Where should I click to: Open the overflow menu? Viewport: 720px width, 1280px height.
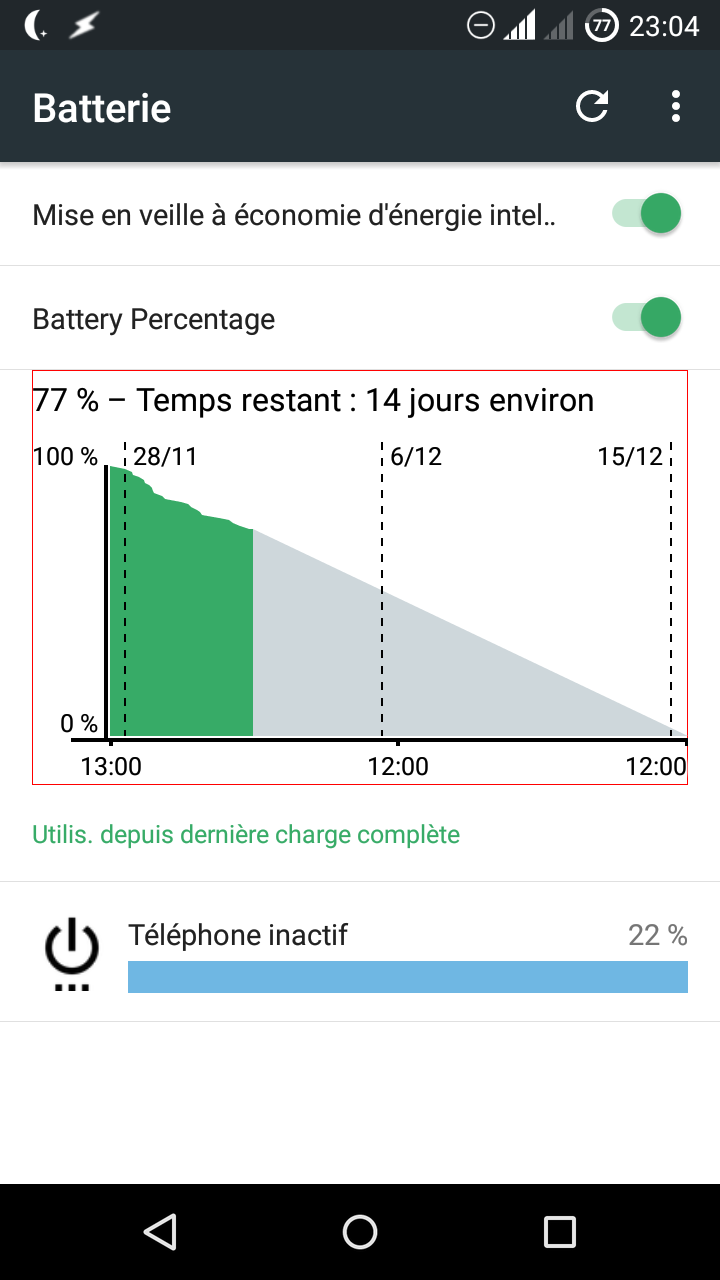coord(677,106)
